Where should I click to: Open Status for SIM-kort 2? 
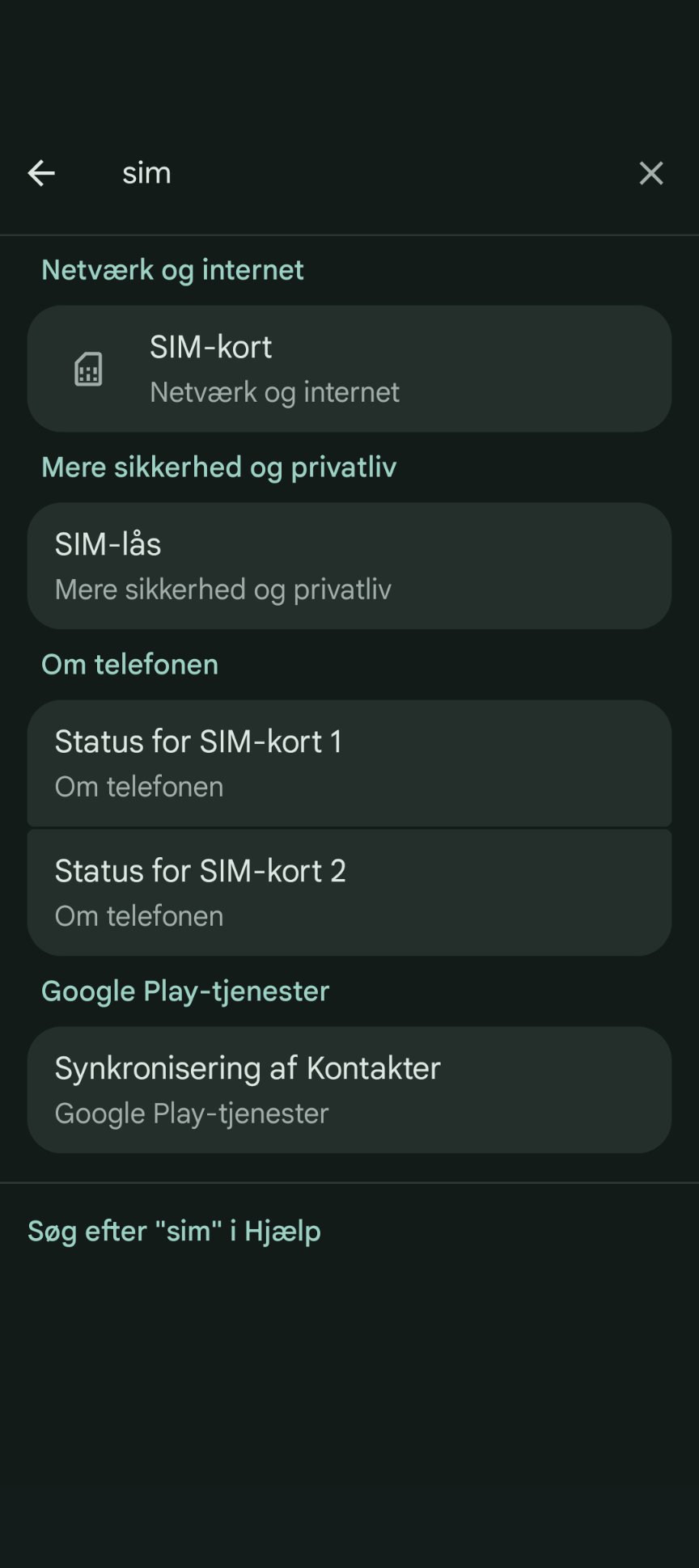coord(349,893)
